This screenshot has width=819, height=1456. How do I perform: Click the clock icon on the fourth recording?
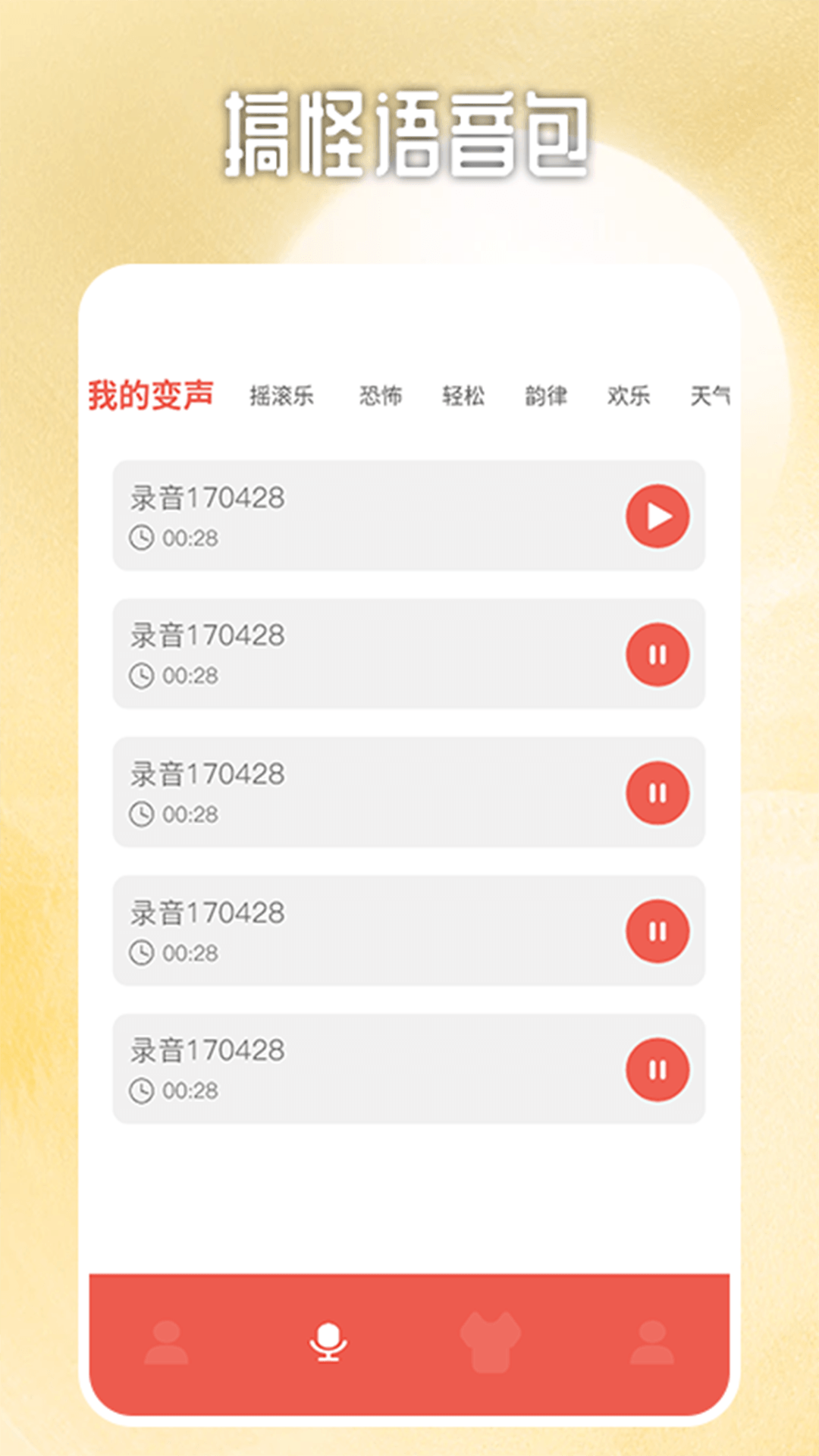[143, 952]
